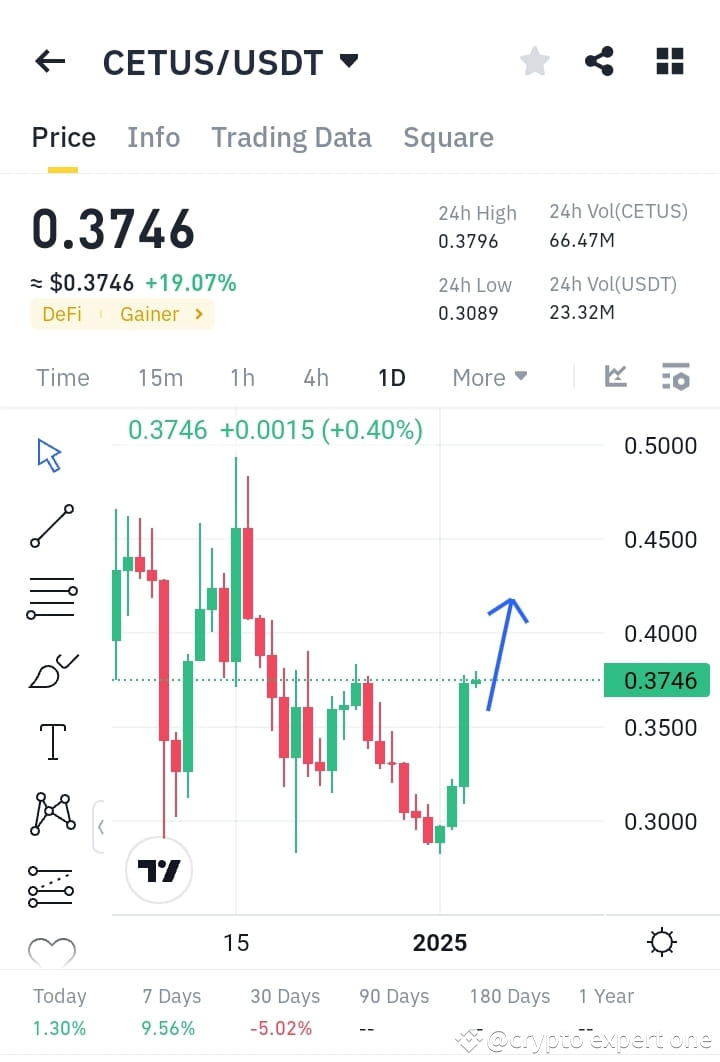Viewport: 720px width, 1062px height.
Task: Switch to the Trading Data tab
Action: pos(291,137)
